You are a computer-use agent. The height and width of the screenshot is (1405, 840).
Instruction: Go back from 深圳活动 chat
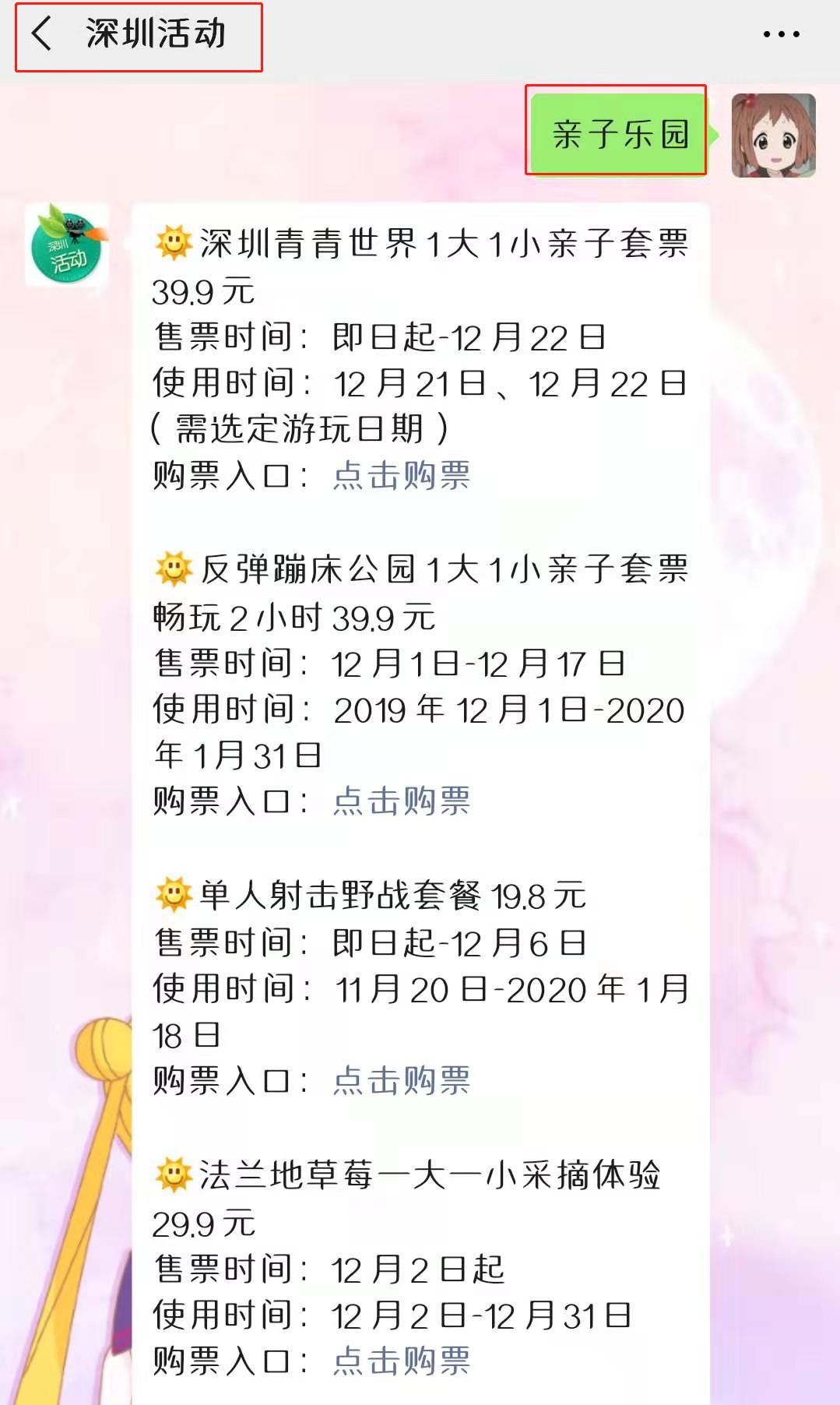(42, 34)
